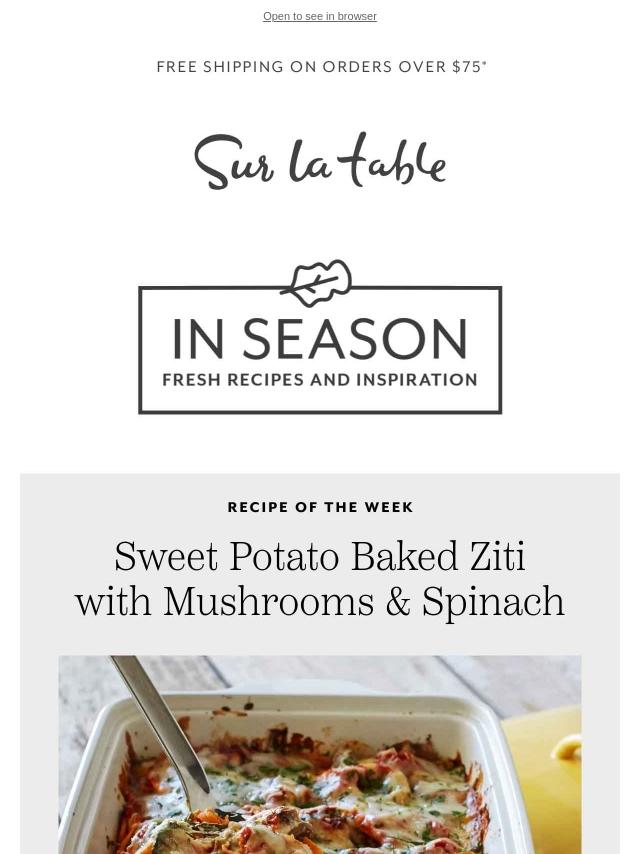The width and height of the screenshot is (640, 854).
Task: Open the free shipping over $75 banner
Action: 321,67
